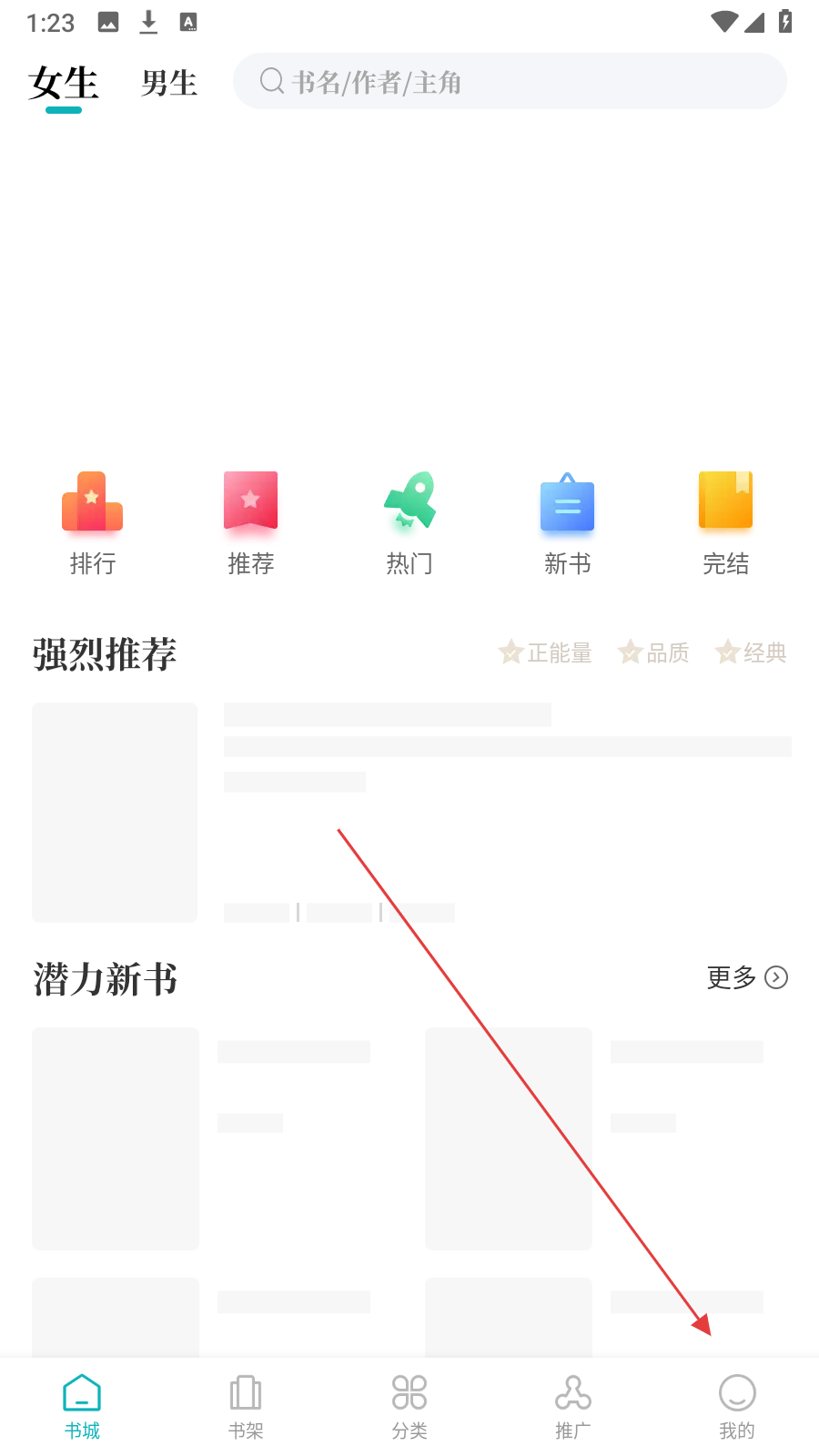
Task: Open the 书名/作者/主角 search box
Action: (510, 82)
